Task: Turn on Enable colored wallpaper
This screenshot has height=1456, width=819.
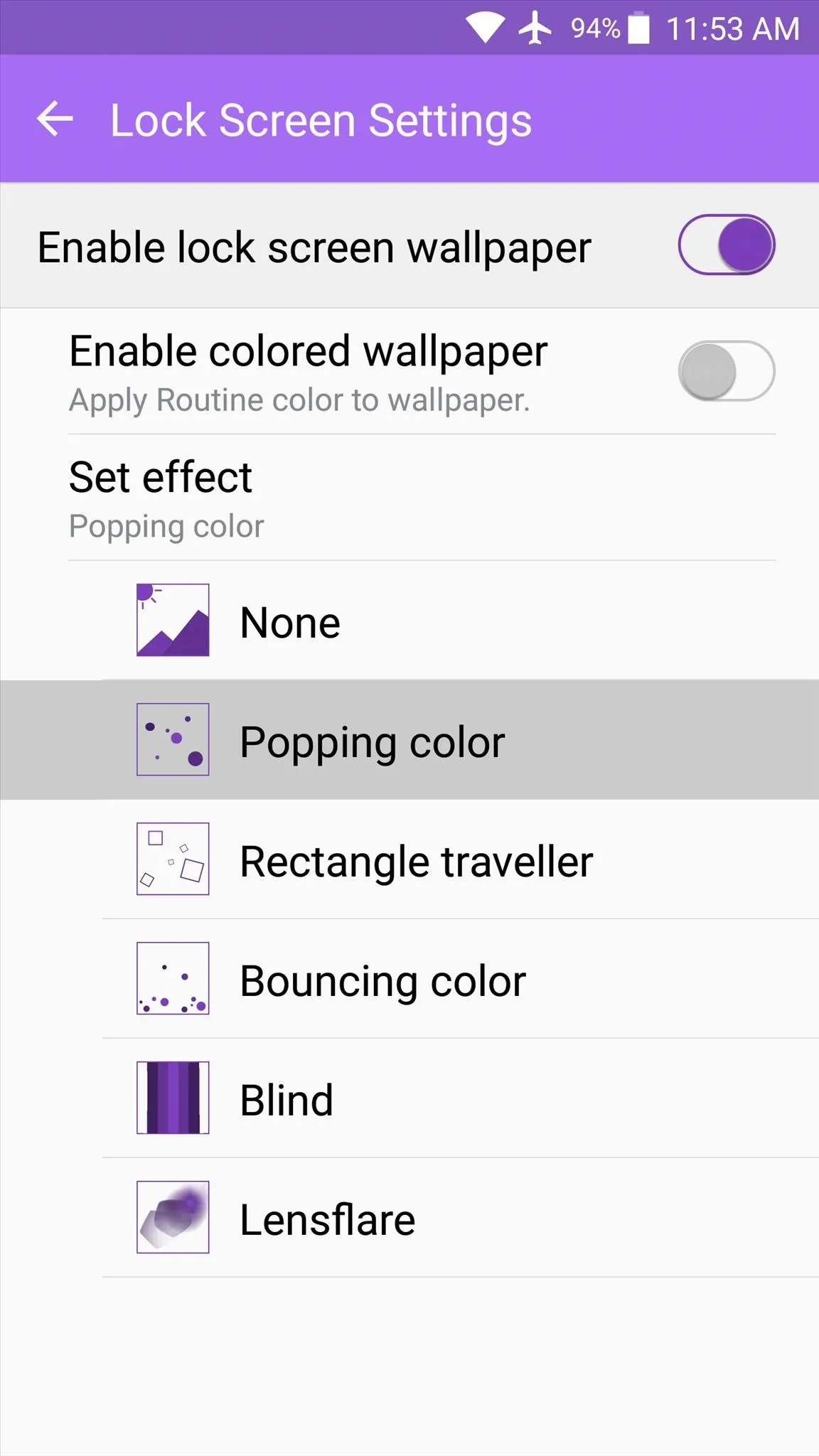Action: [x=727, y=371]
